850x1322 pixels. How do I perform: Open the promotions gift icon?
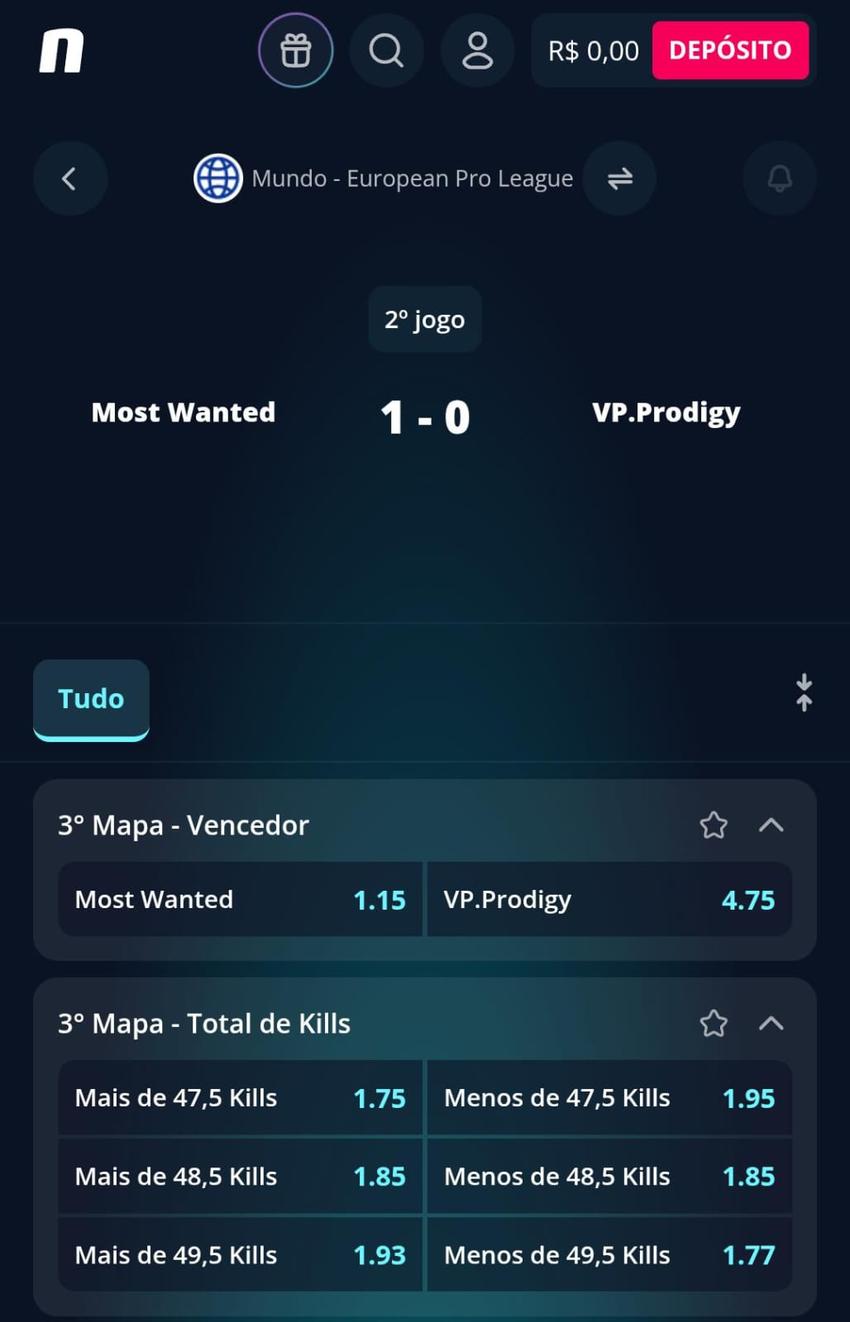pyautogui.click(x=295, y=50)
